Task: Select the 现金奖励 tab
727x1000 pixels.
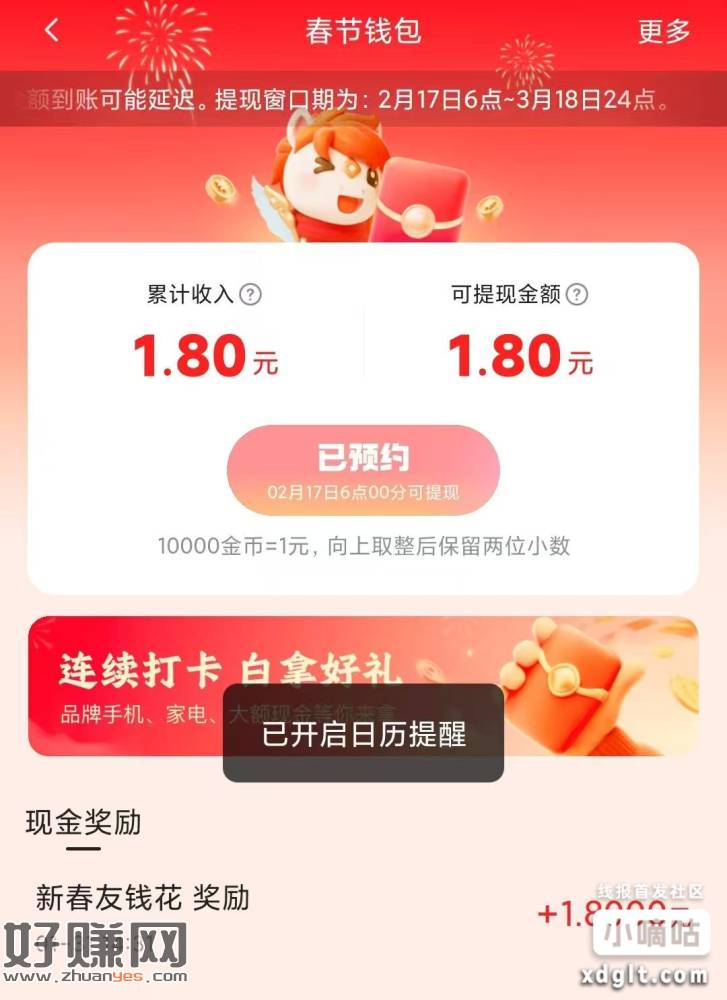Action: [x=83, y=823]
